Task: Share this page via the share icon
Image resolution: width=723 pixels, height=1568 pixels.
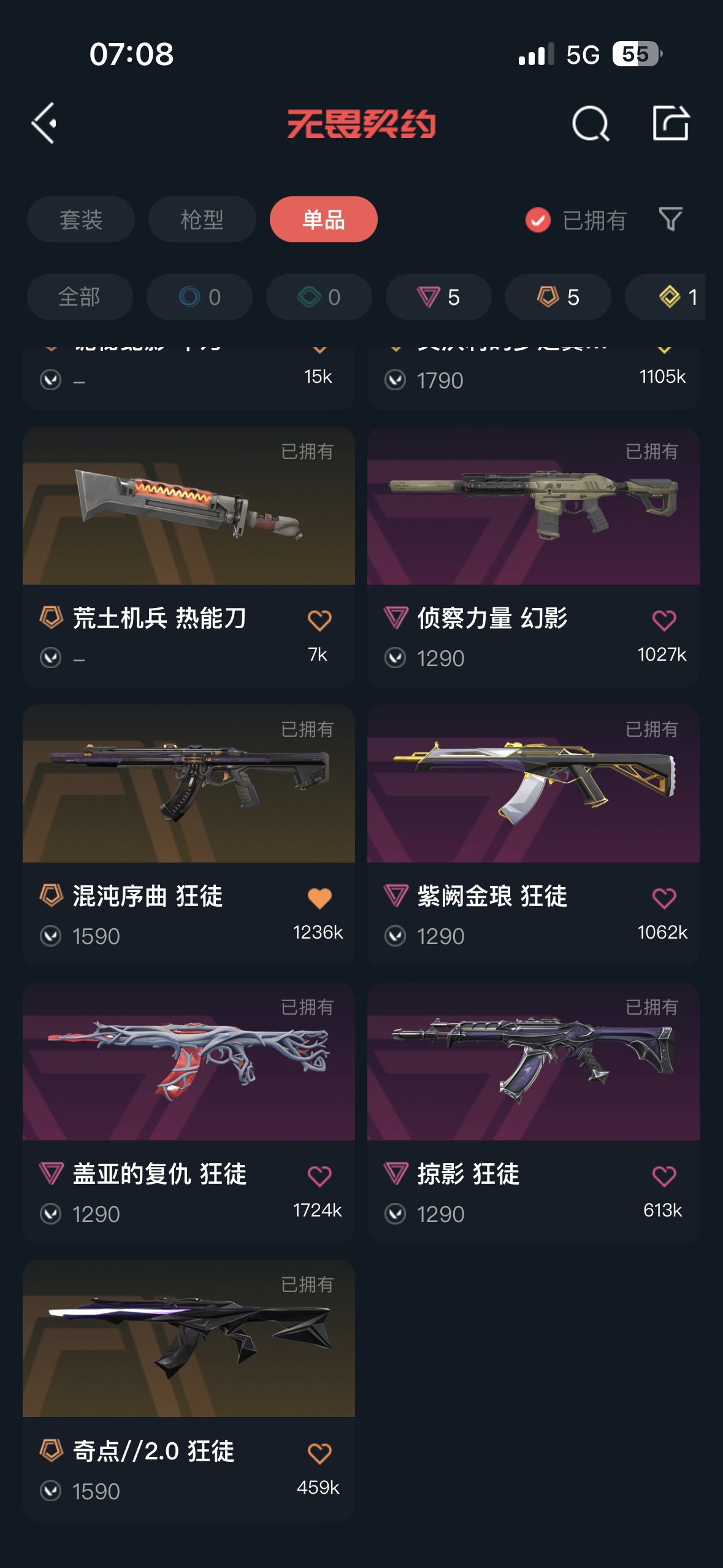Action: coord(670,123)
